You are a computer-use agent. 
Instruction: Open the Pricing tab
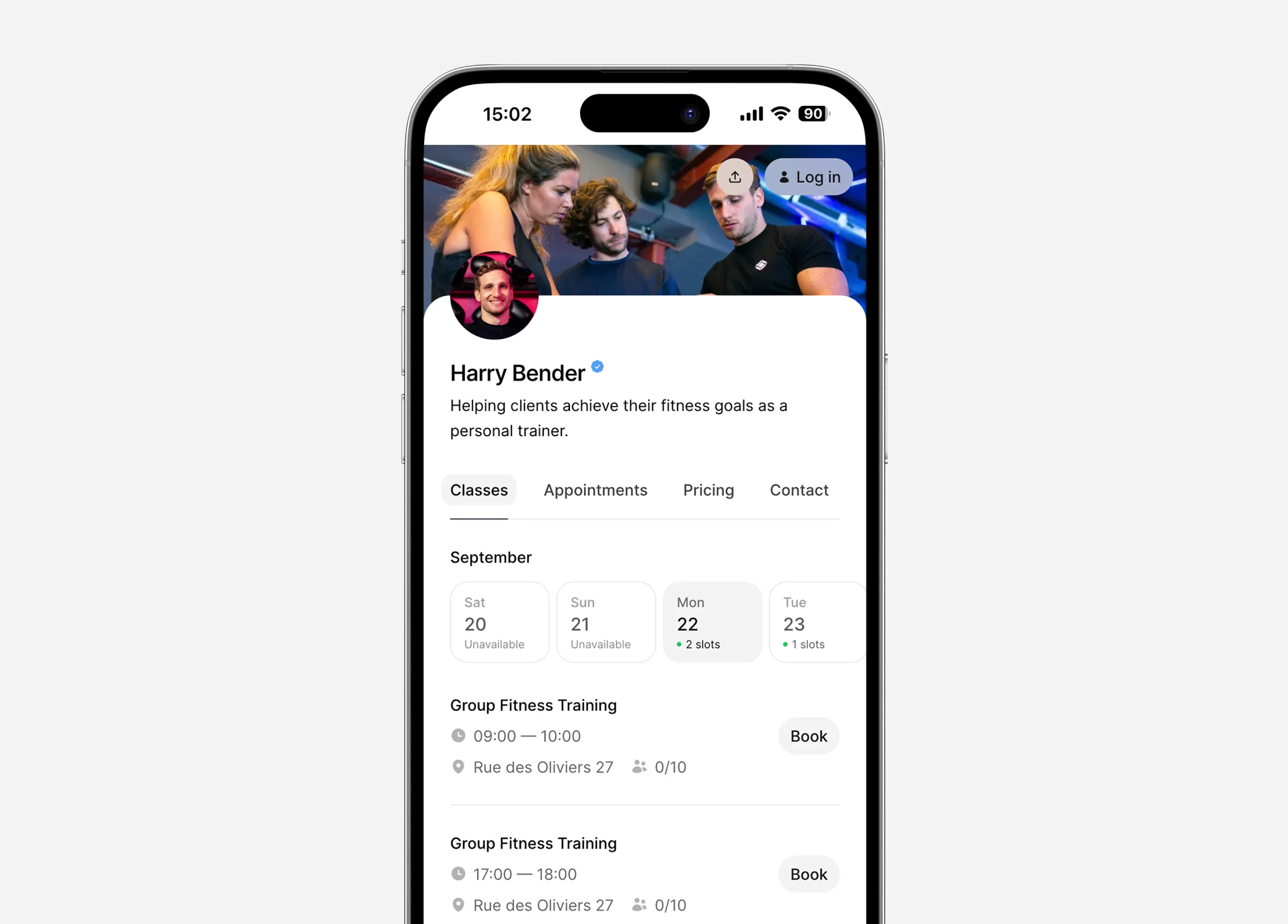(x=708, y=490)
